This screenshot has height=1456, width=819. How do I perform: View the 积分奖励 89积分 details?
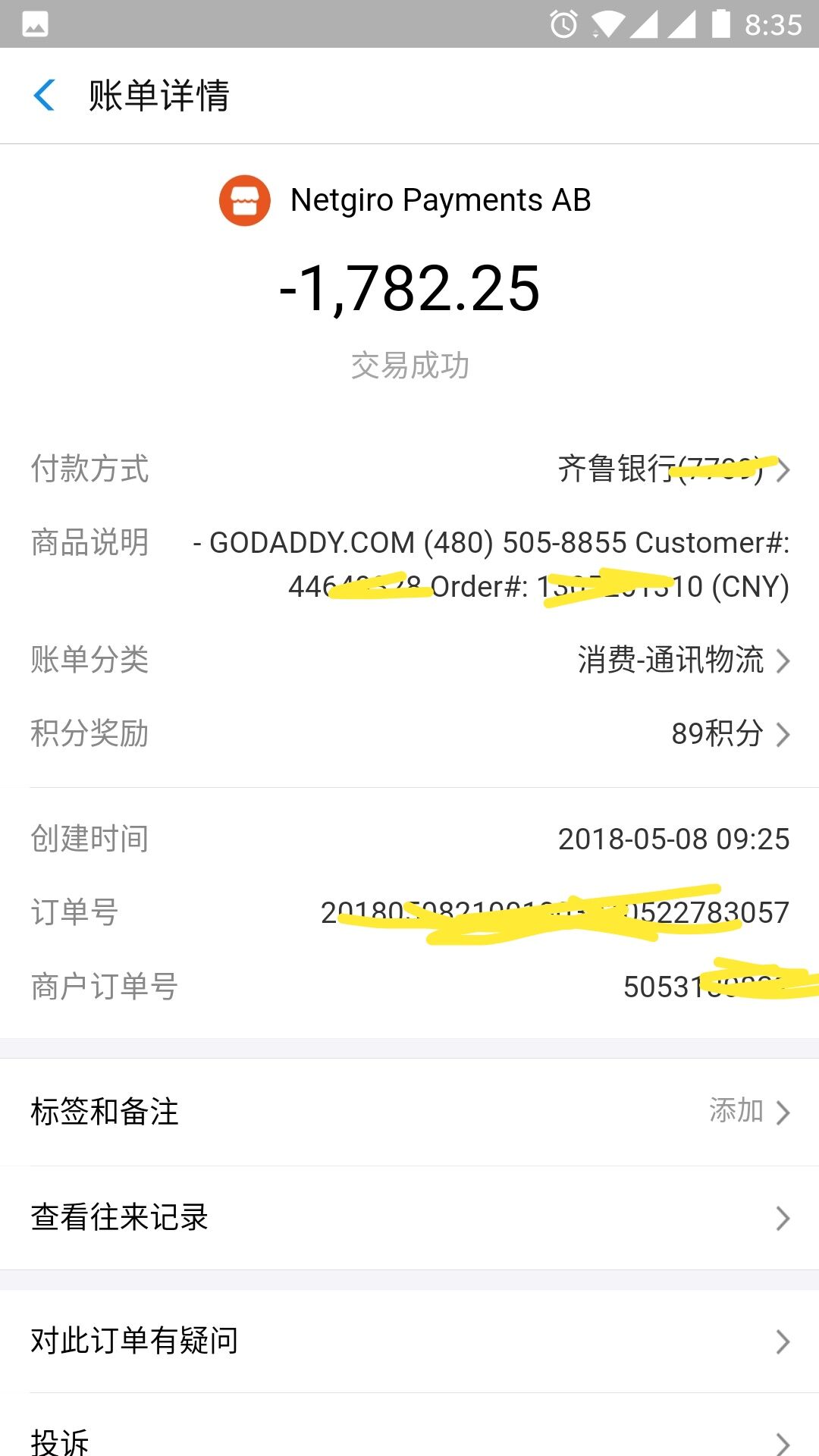[x=730, y=733]
